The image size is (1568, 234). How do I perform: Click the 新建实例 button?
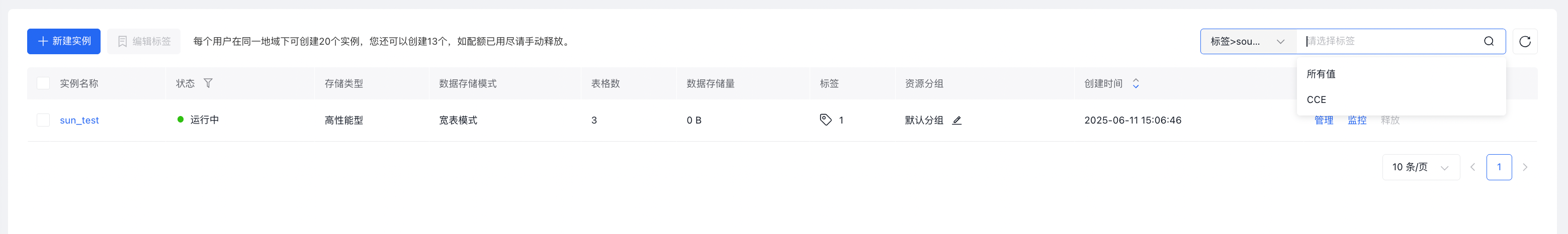(64, 41)
